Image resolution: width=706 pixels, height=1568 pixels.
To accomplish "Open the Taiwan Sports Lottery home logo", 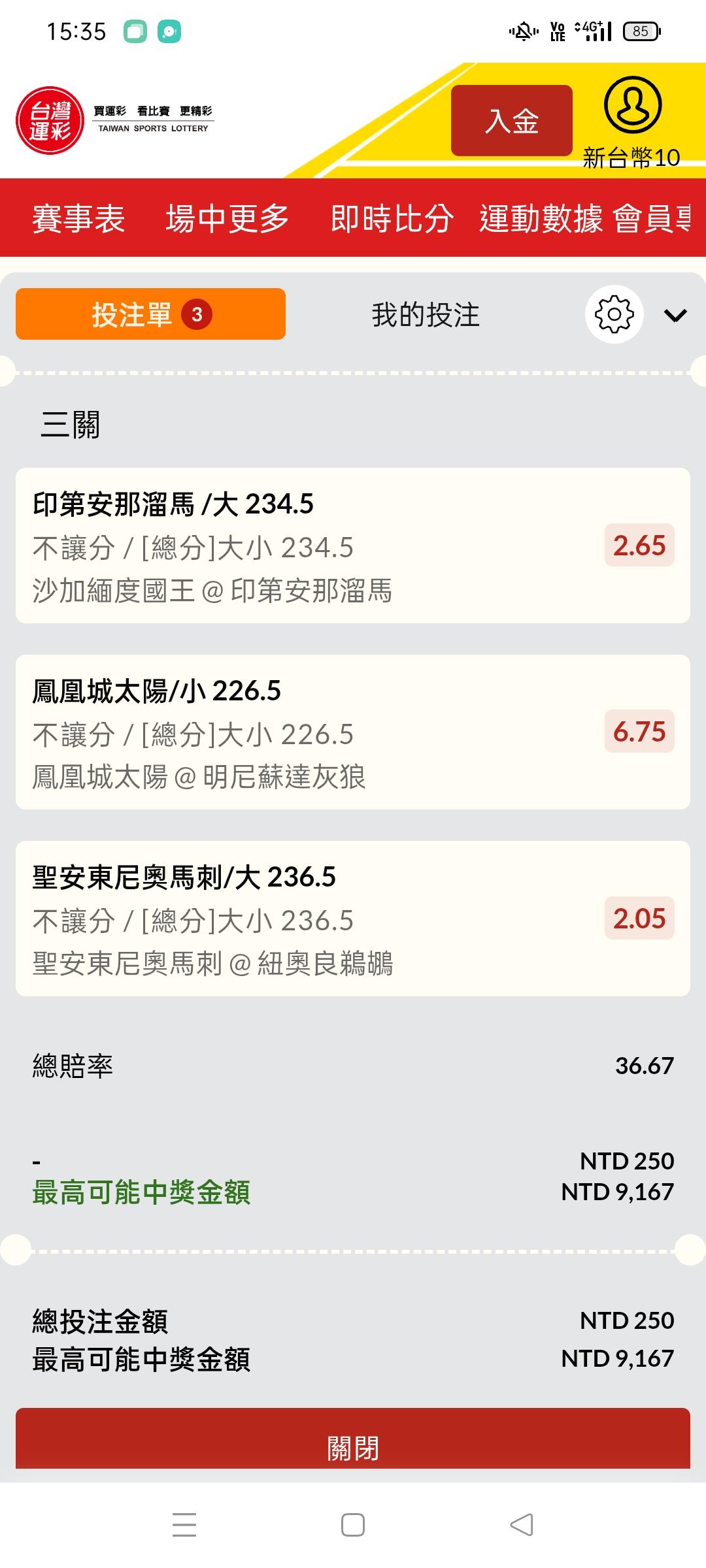I will (x=50, y=121).
